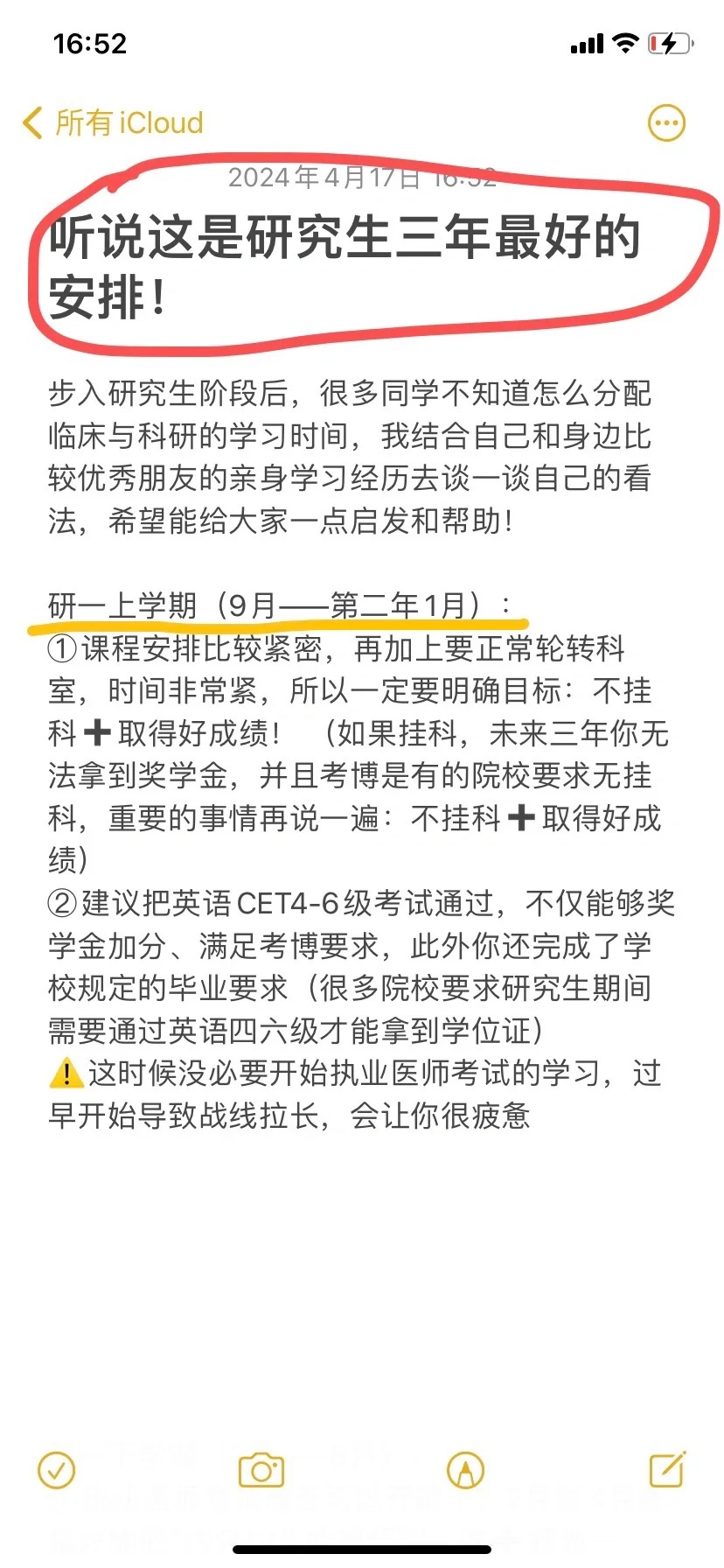Open the more options ellipsis menu

[666, 123]
